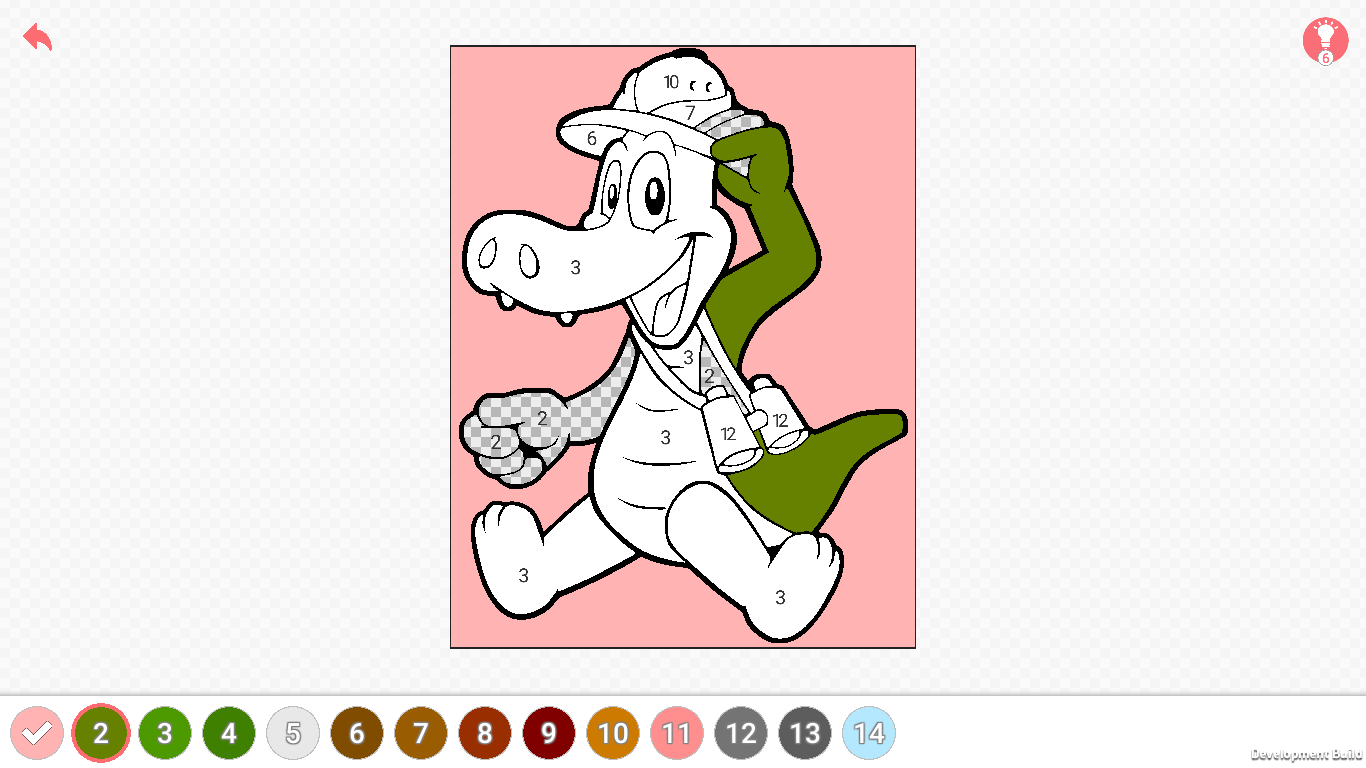Go back using the red arrow
The width and height of the screenshot is (1366, 768).
point(38,38)
